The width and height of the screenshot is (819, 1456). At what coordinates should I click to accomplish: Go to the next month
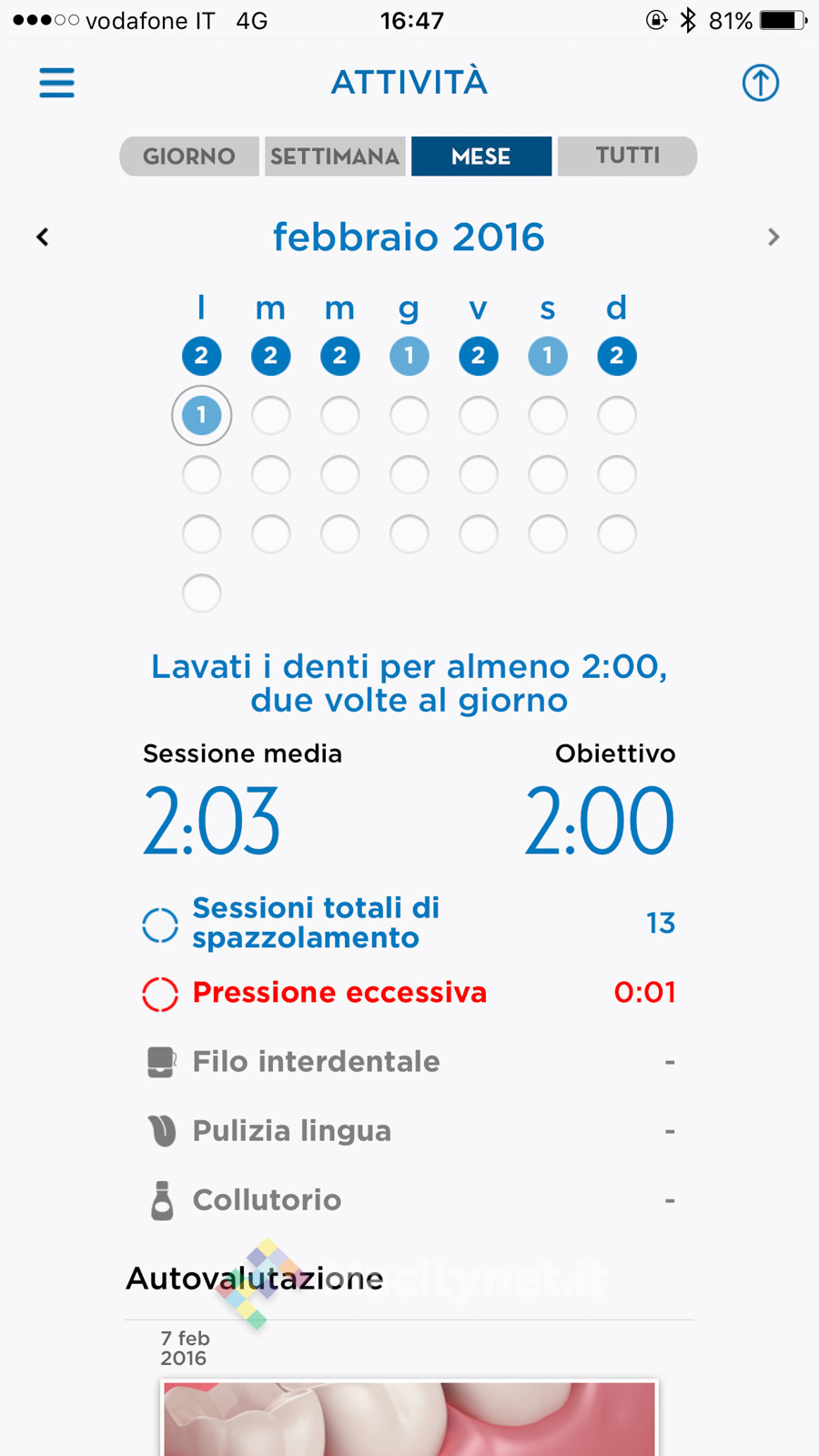pos(773,238)
